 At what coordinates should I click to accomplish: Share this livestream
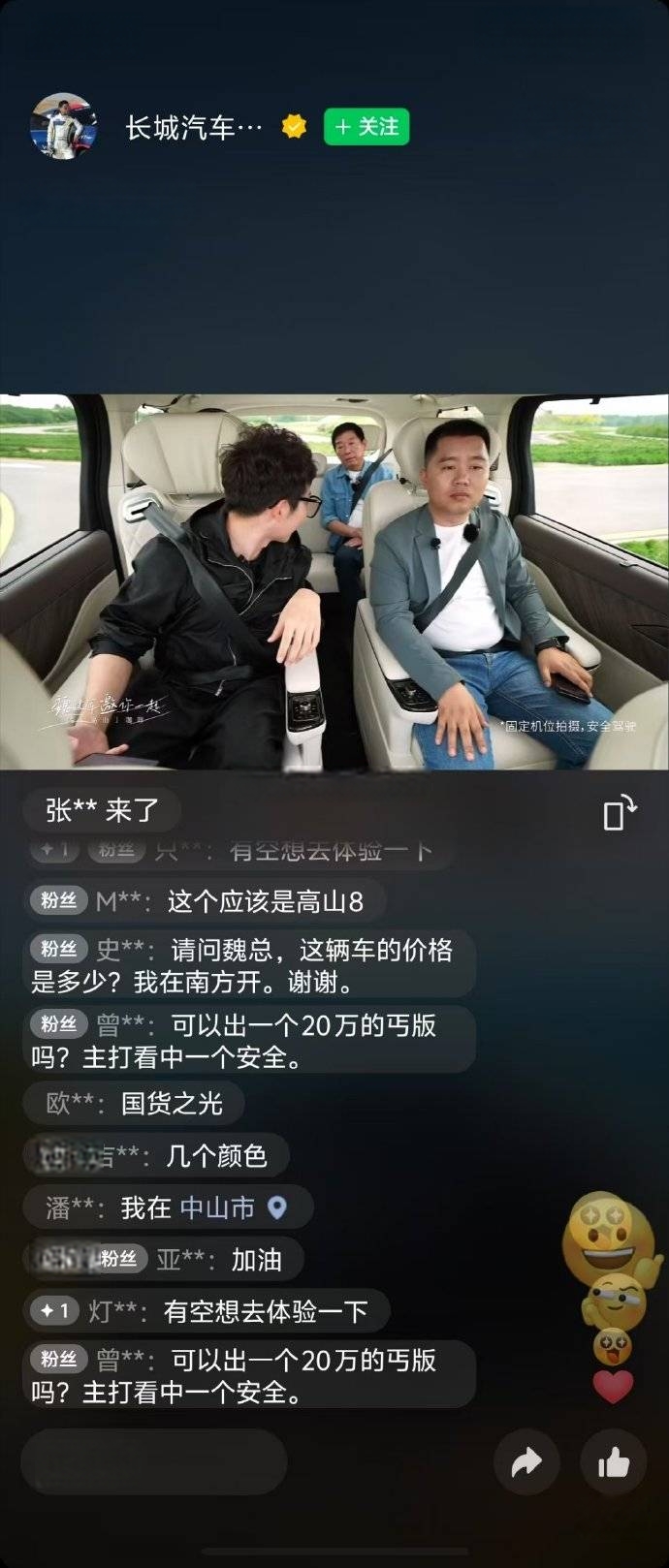click(526, 1462)
